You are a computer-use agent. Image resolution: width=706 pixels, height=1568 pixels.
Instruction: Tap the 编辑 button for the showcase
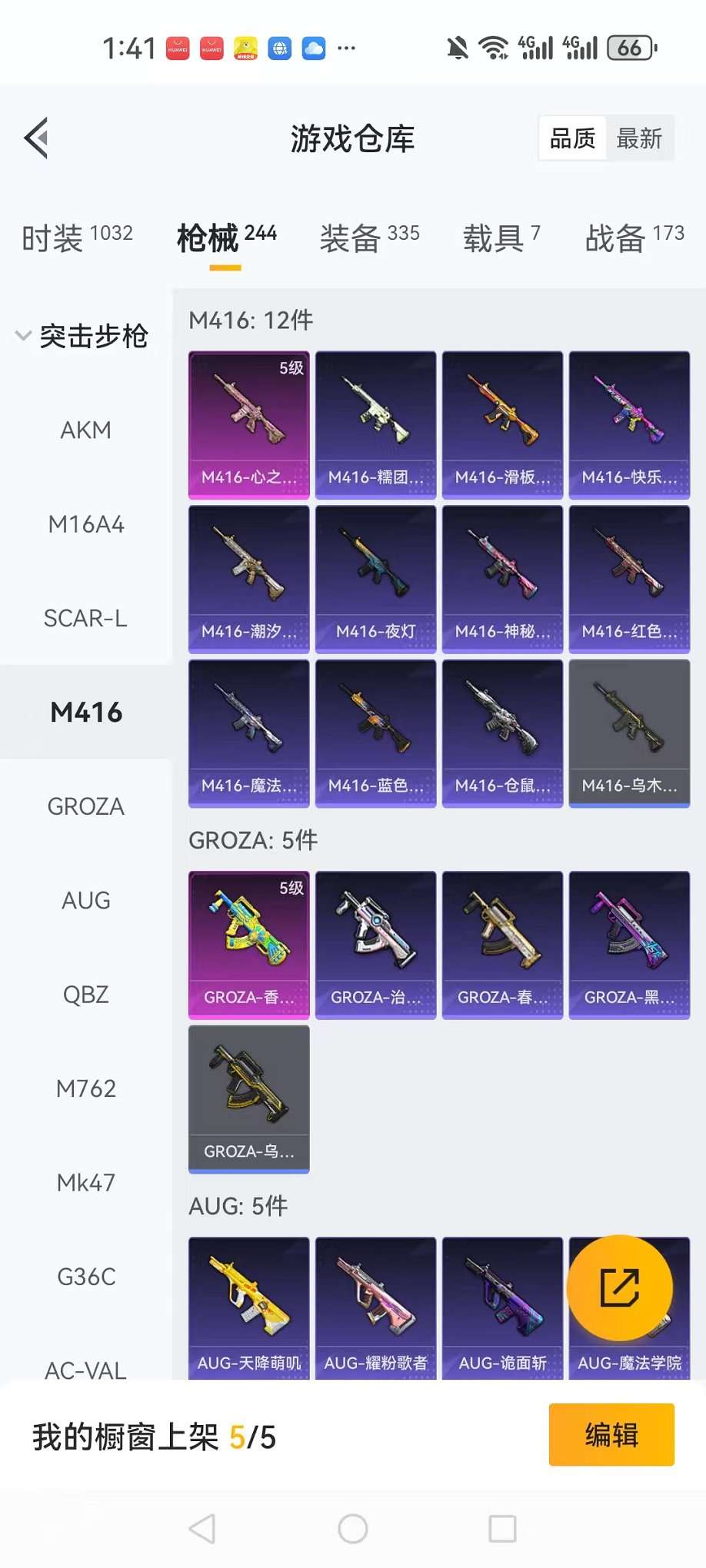611,1435
